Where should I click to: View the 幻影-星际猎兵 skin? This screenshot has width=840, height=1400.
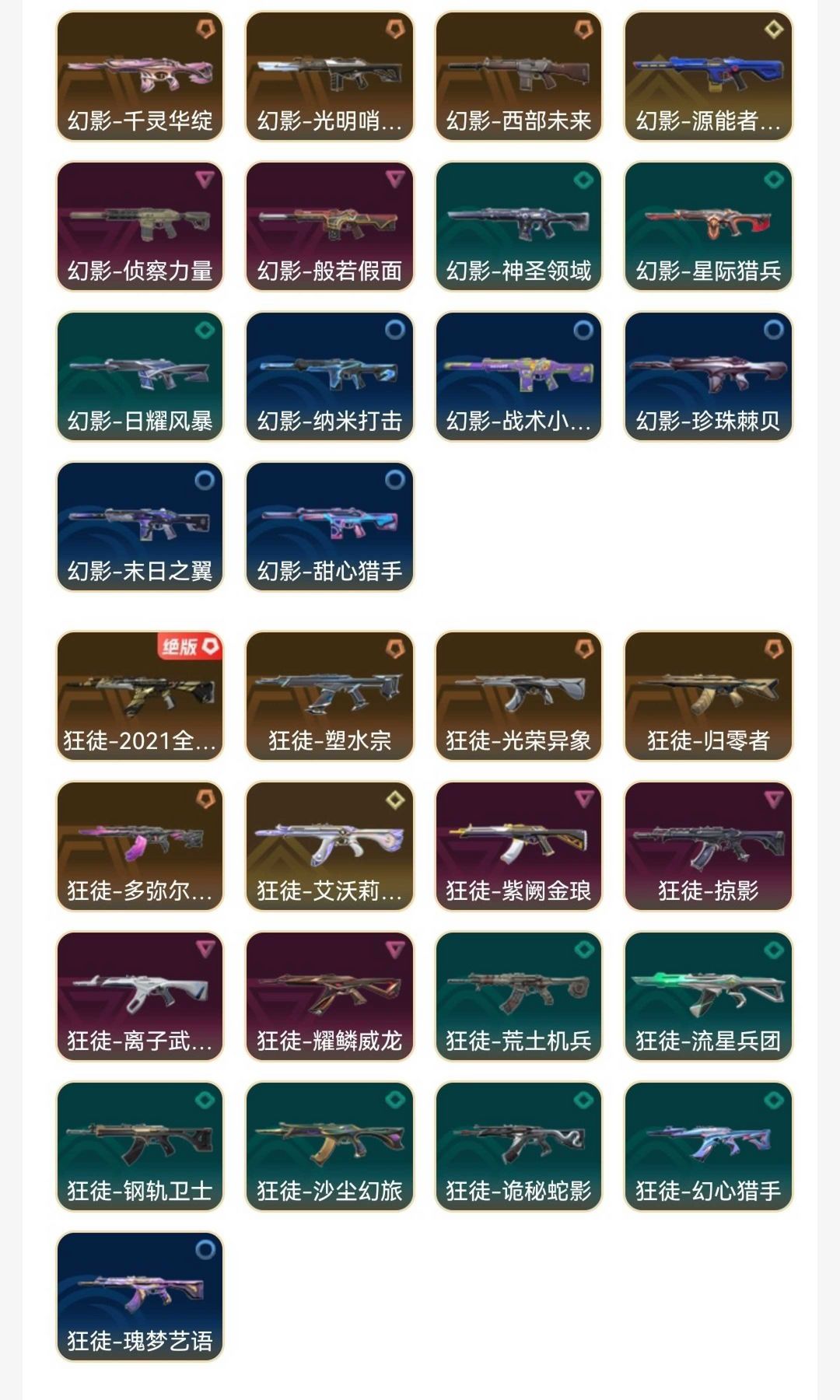coord(709,226)
